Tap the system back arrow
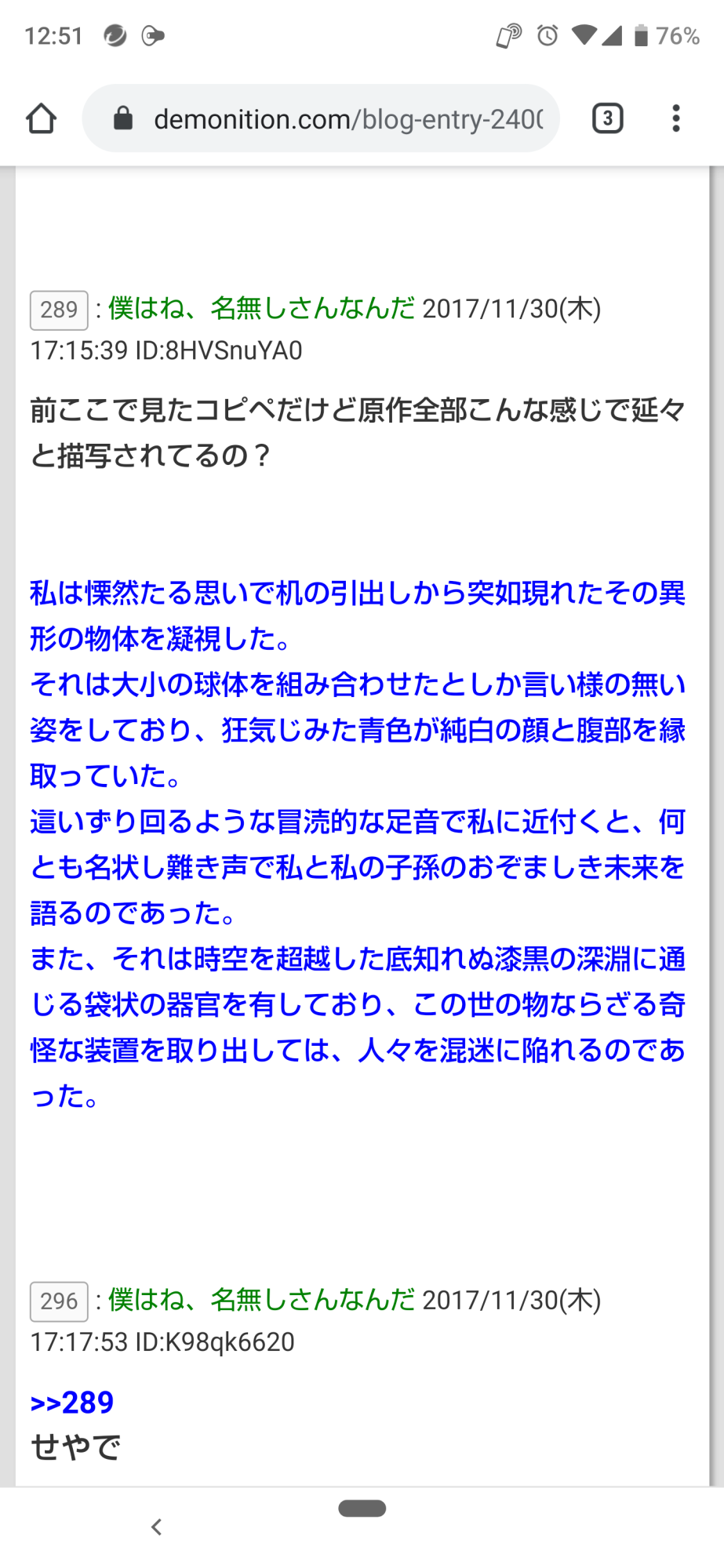 tap(156, 1526)
